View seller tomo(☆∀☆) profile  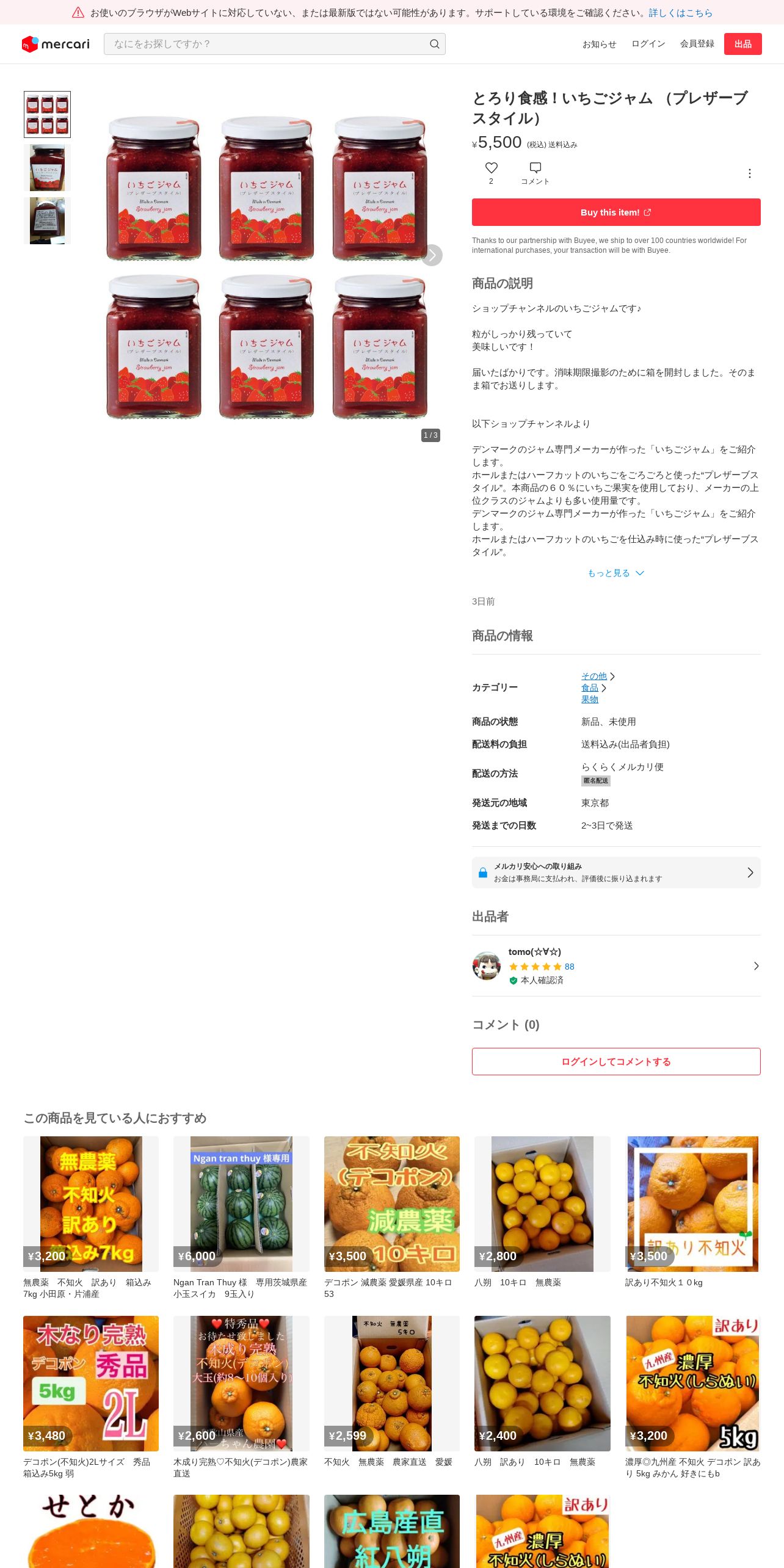tap(615, 965)
